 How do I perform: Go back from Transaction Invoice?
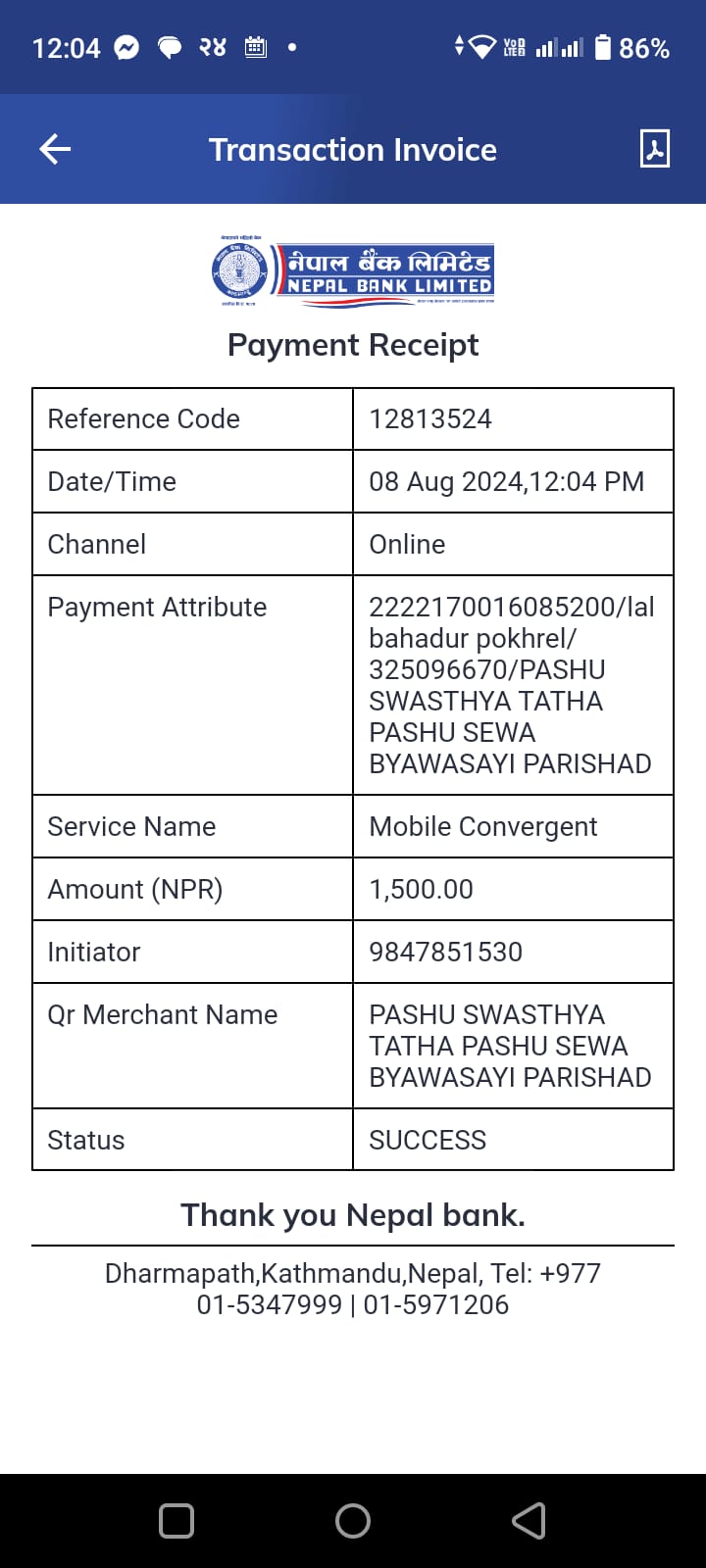(55, 149)
